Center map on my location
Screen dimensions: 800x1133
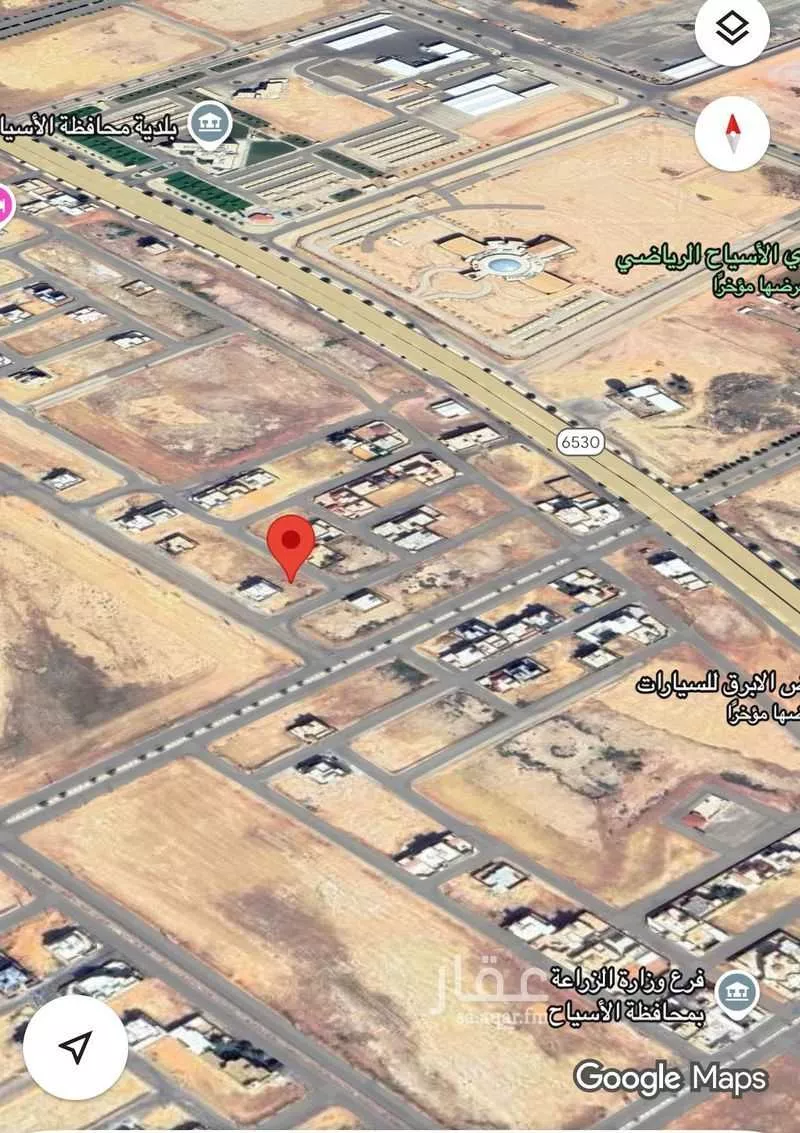(75, 1047)
